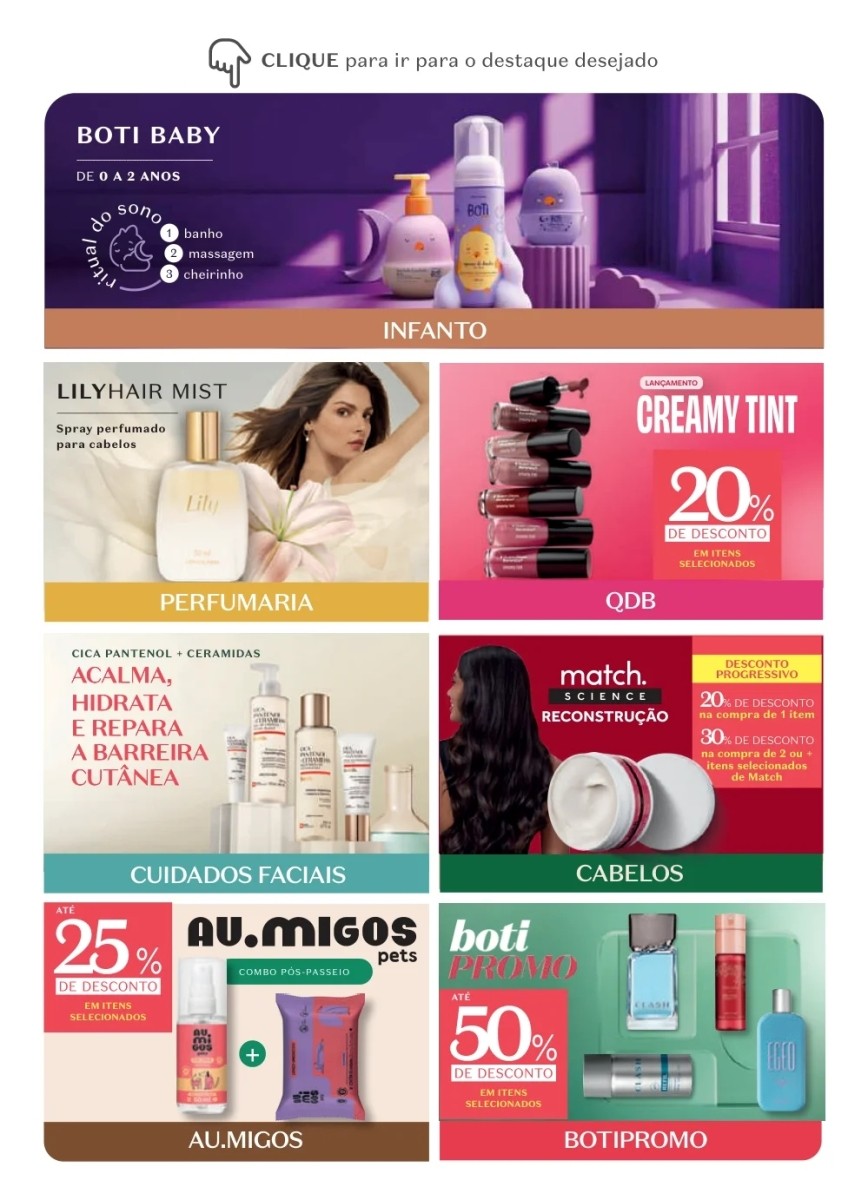Screen dimensions: 868x1200
Task: Jump to the Cabelos highlight
Action: [630, 762]
